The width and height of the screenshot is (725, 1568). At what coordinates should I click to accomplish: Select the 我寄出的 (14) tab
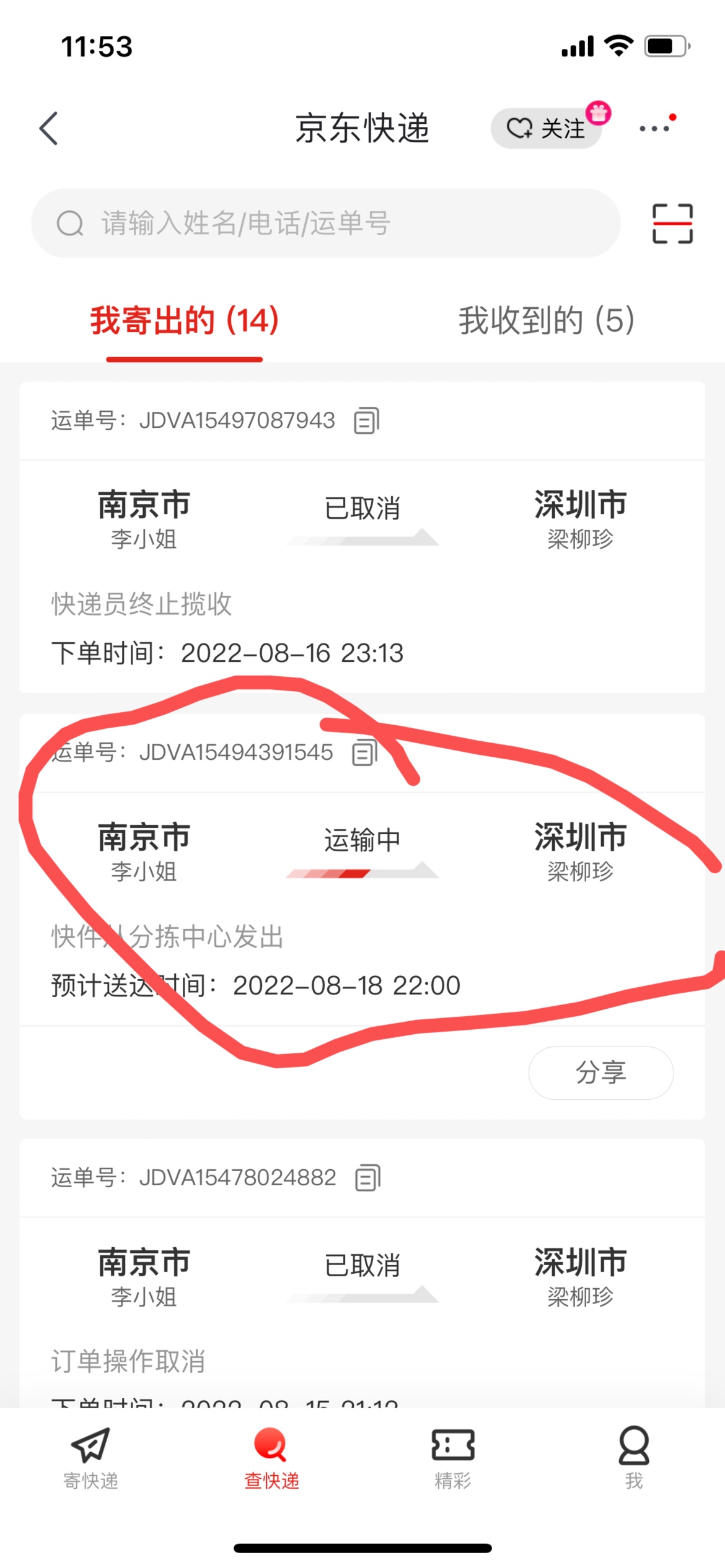(x=184, y=321)
